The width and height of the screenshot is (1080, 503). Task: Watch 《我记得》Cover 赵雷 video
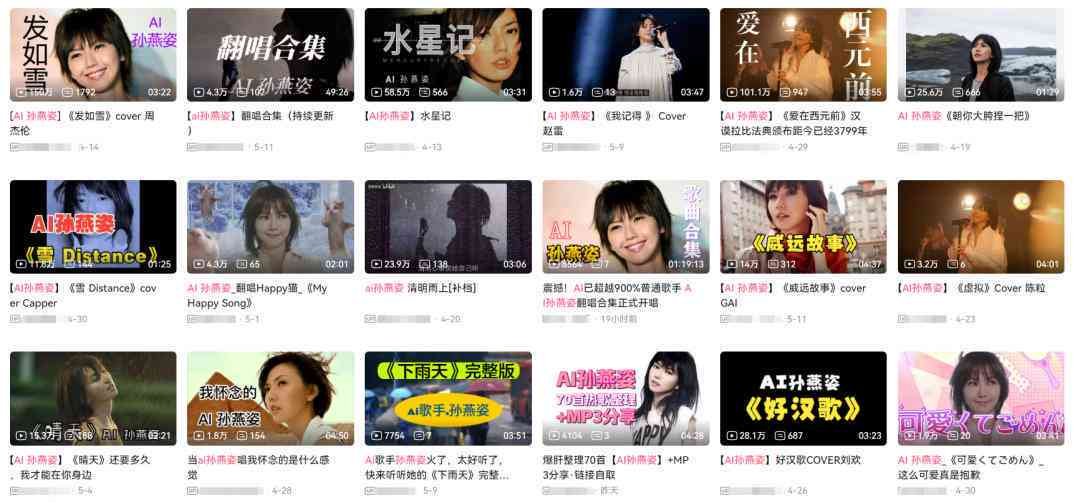[x=625, y=54]
